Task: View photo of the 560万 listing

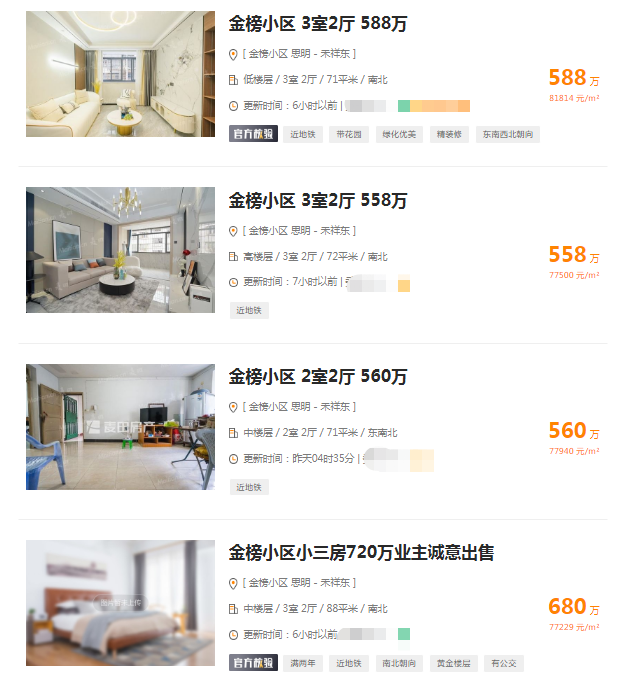Action: point(120,426)
